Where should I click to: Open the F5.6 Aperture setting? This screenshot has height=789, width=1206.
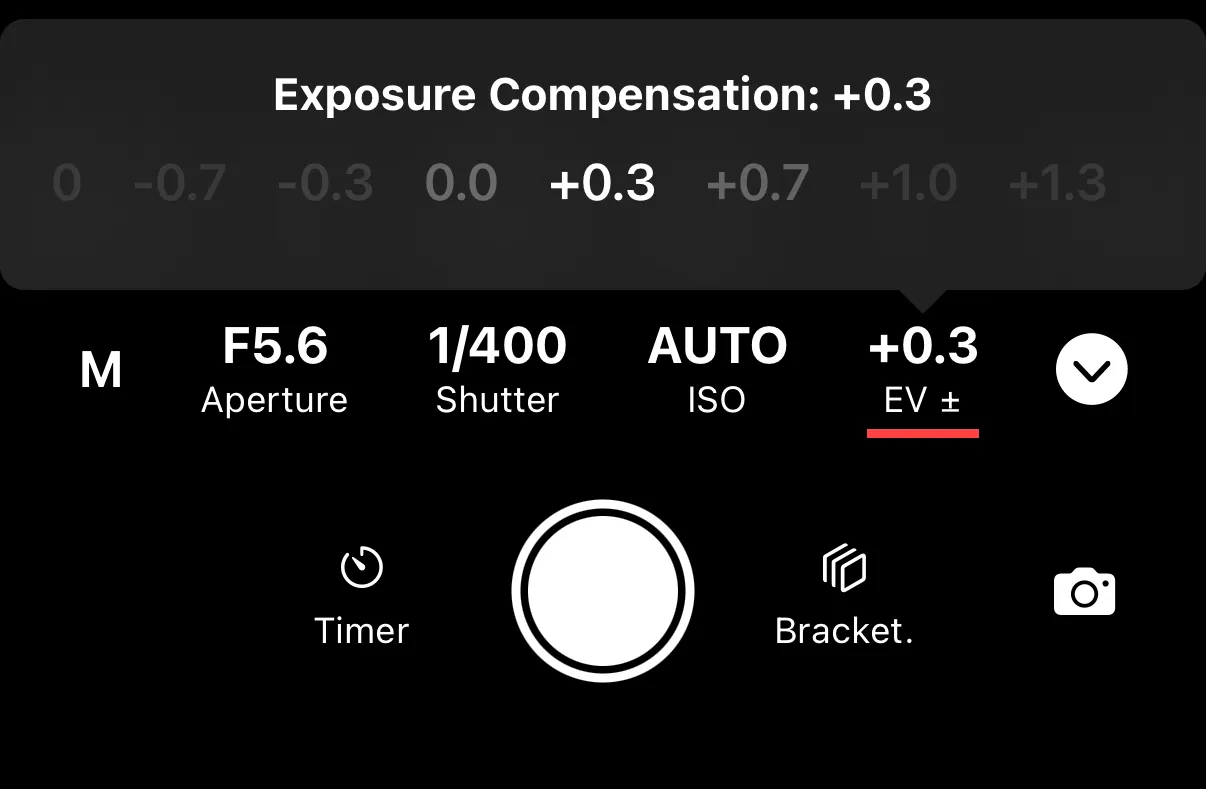tap(275, 371)
